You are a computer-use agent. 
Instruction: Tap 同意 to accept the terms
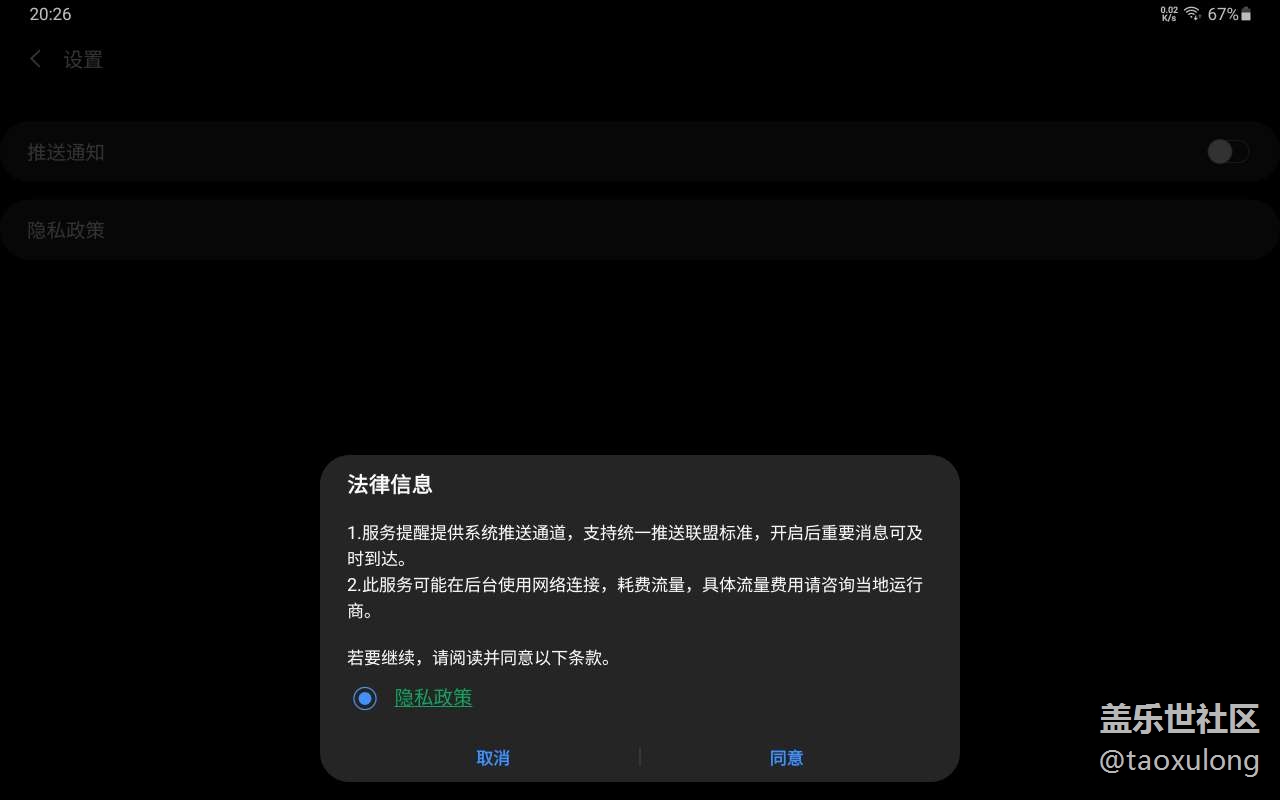tap(786, 758)
